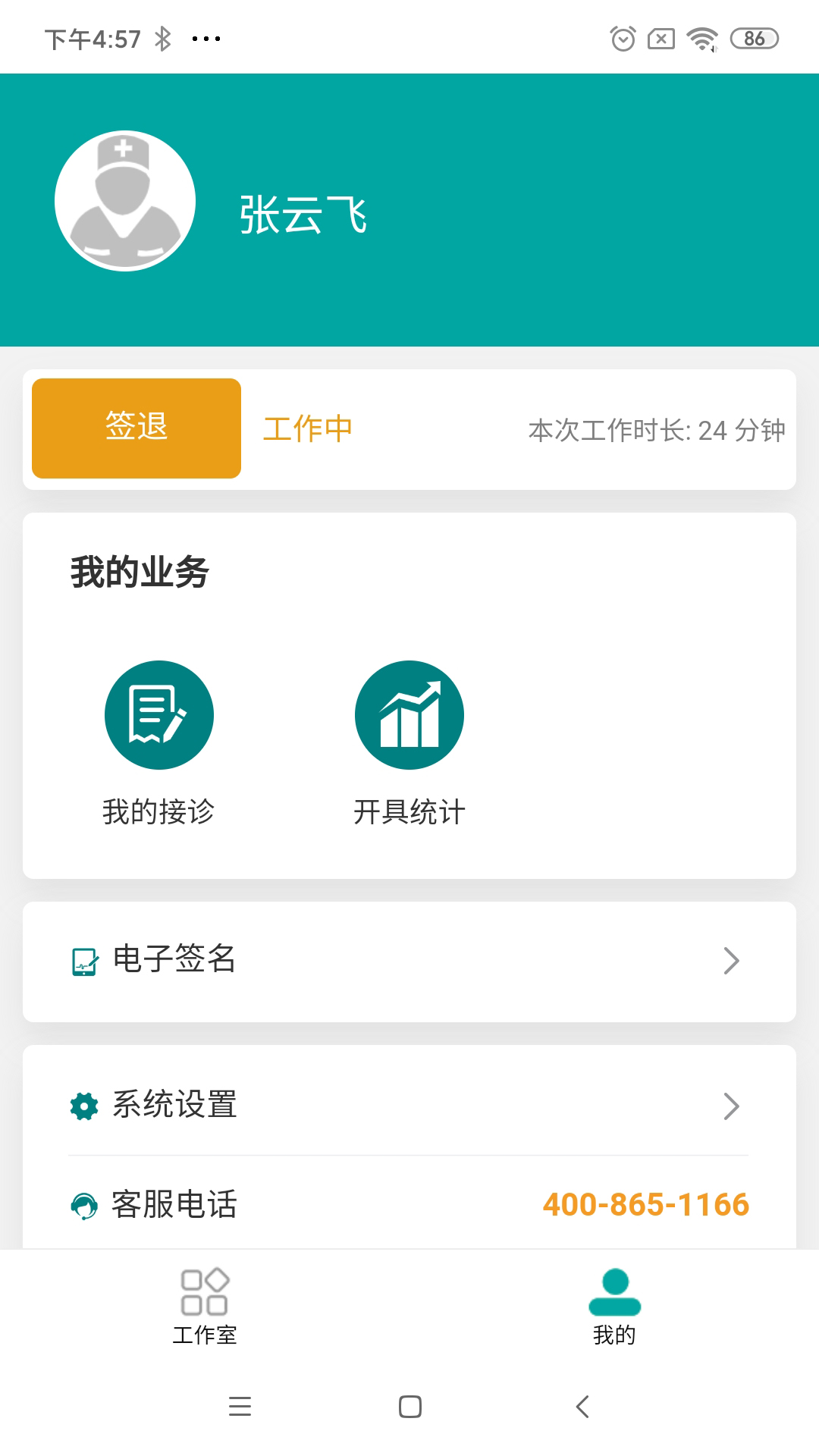Click the doctor avatar image
The width and height of the screenshot is (819, 1456).
[124, 200]
